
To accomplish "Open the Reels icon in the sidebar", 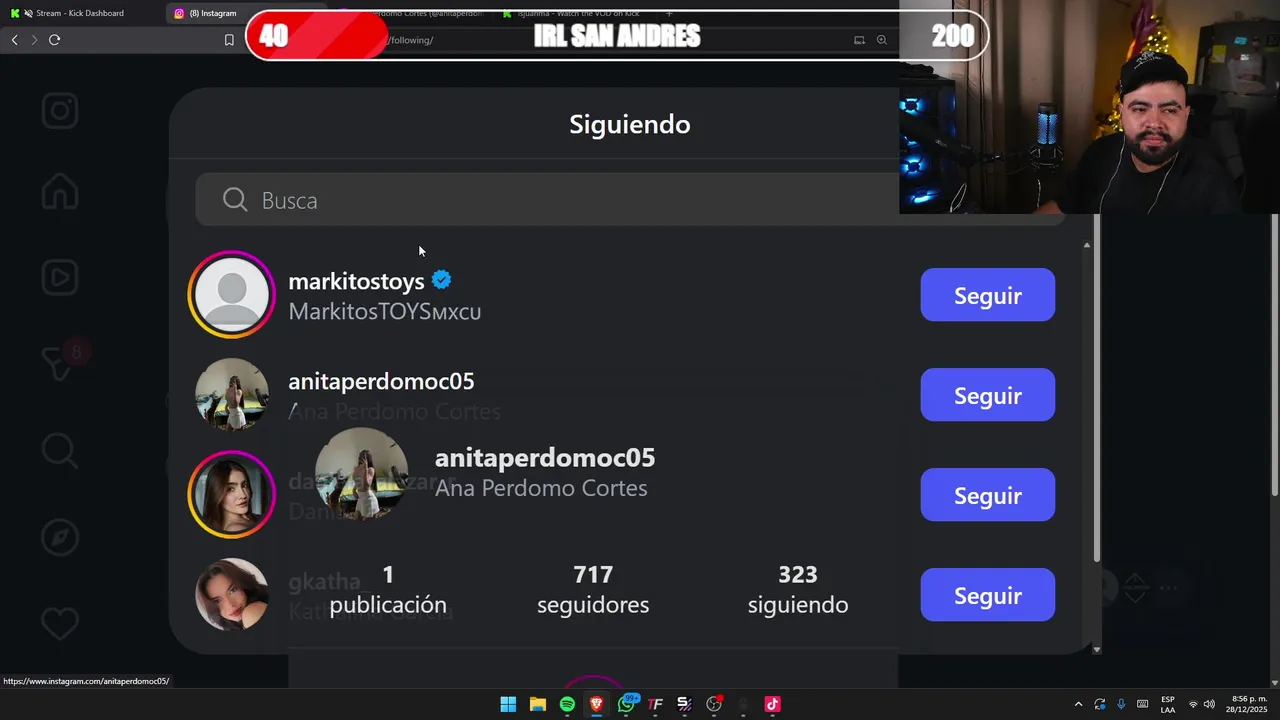I will point(60,277).
